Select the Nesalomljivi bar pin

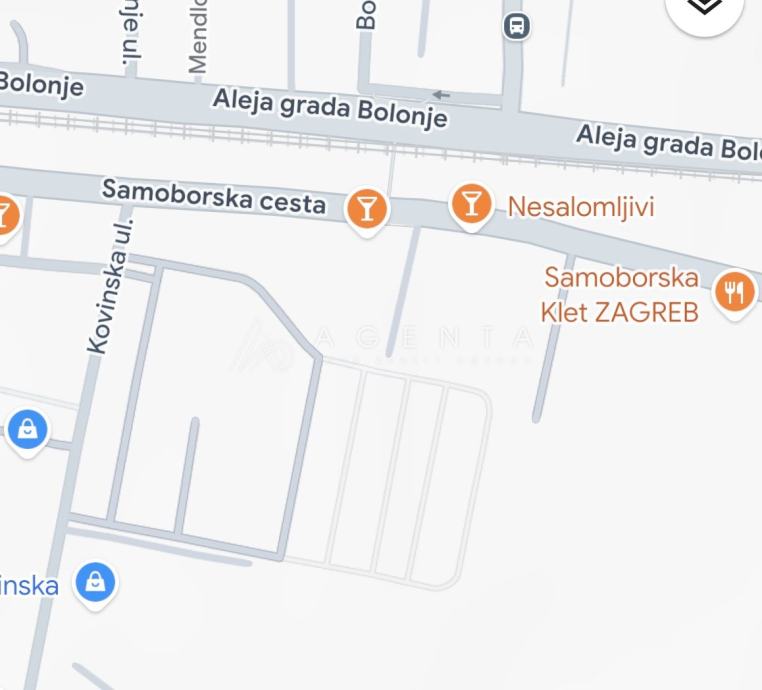[x=471, y=204]
